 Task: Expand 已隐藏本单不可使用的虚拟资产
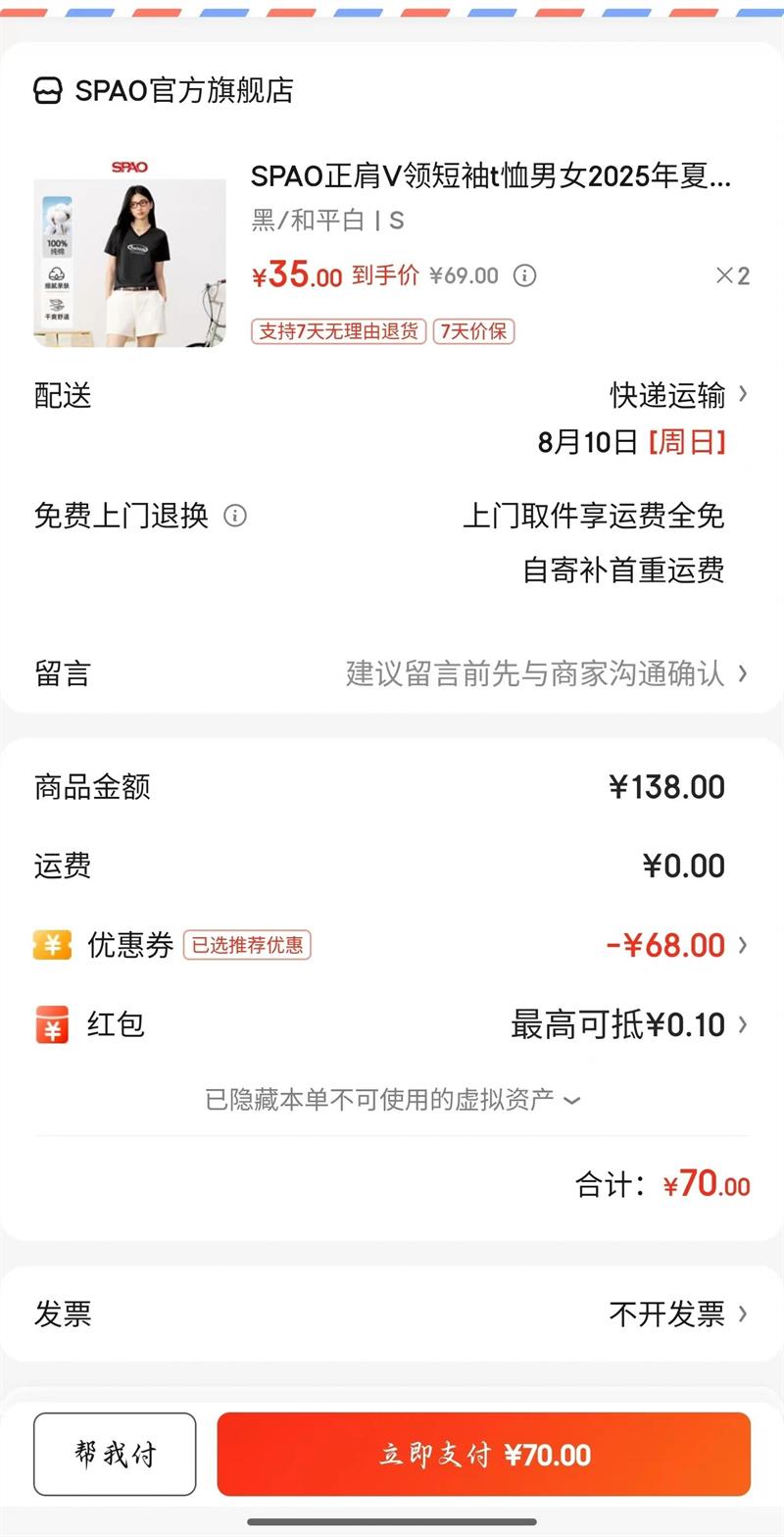tap(392, 1100)
